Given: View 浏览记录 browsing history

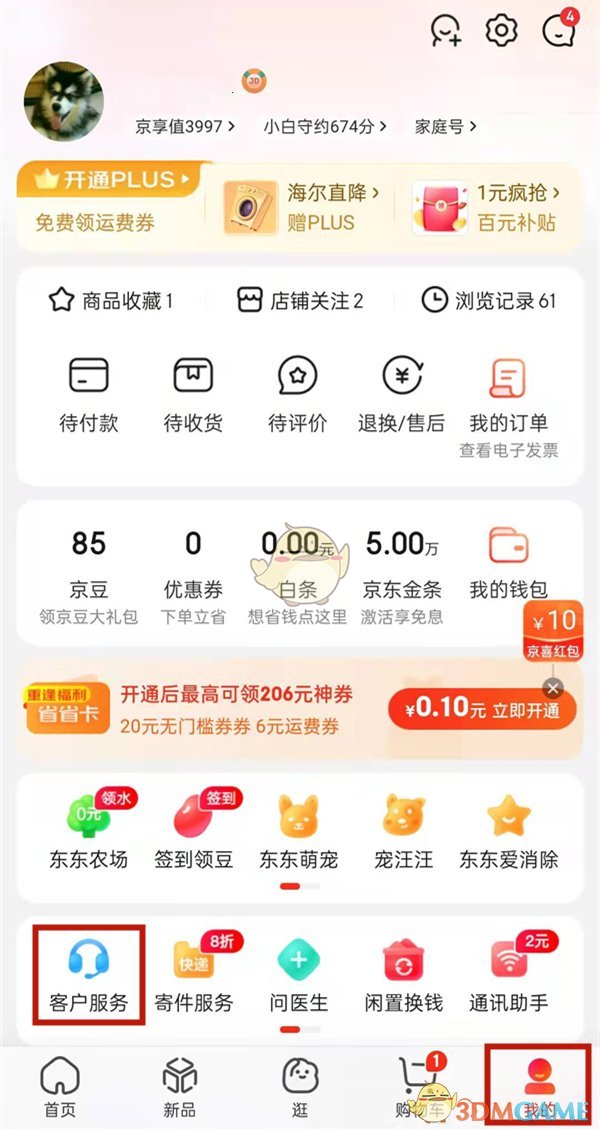Looking at the screenshot, I should point(488,300).
